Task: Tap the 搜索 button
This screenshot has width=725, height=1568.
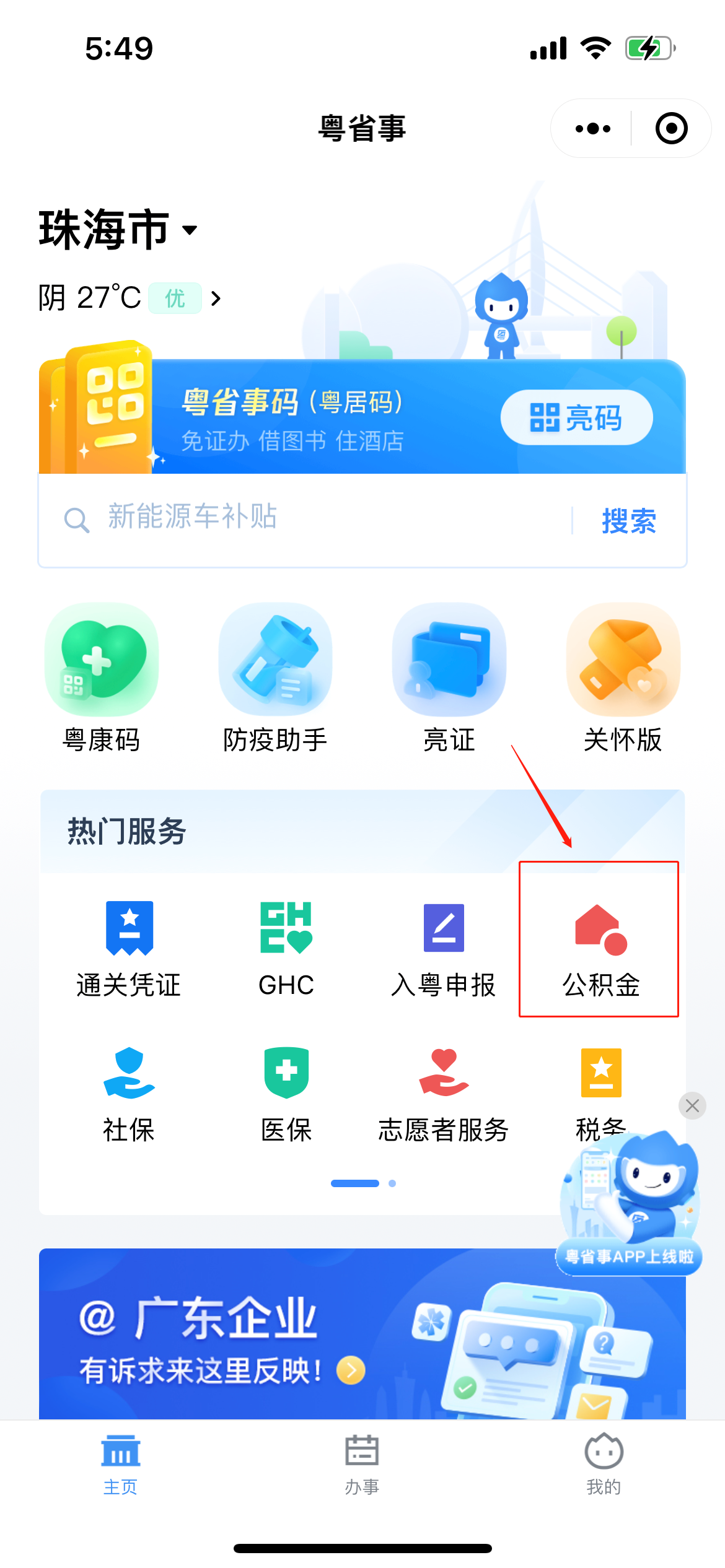Action: point(628,520)
